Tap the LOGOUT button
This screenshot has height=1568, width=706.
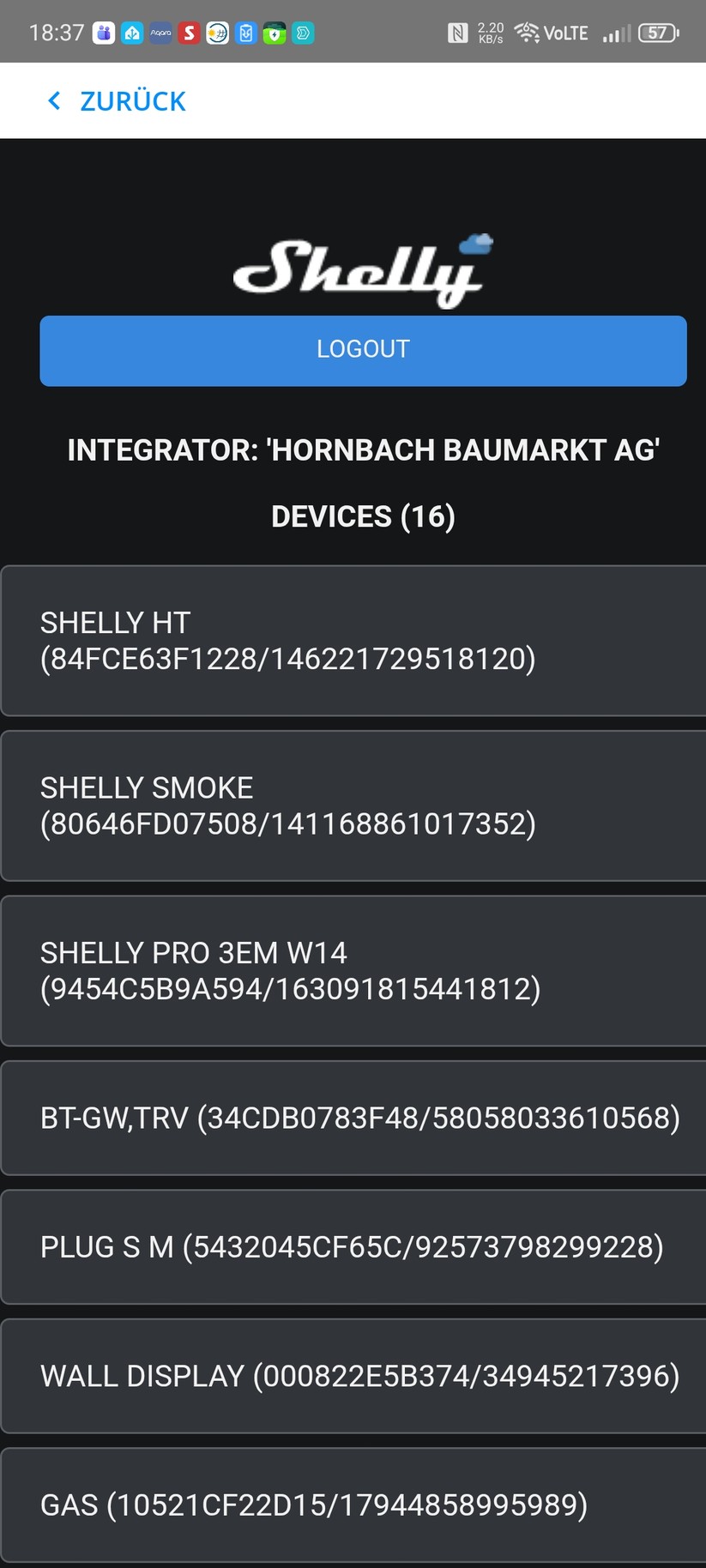point(363,350)
